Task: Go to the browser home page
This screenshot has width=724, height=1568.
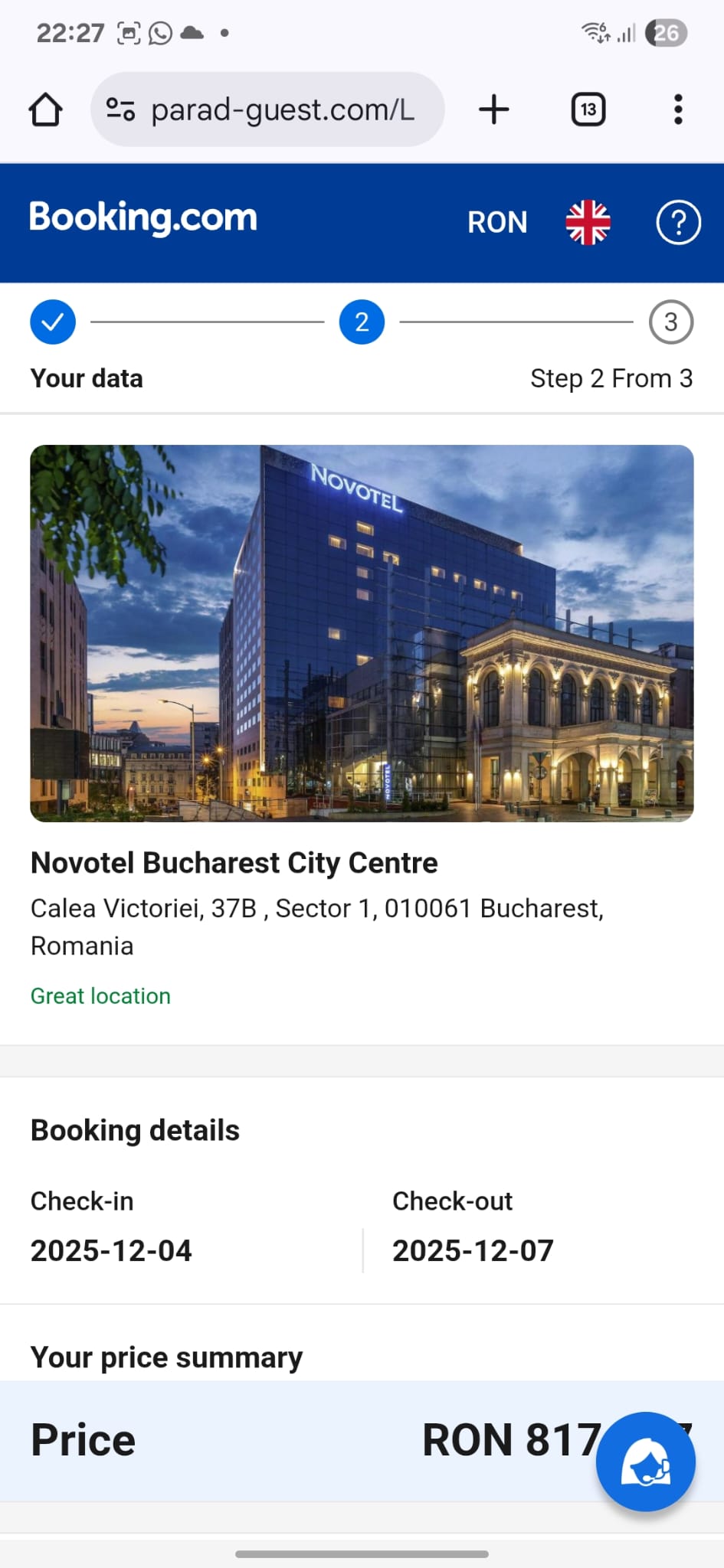Action: [x=45, y=109]
